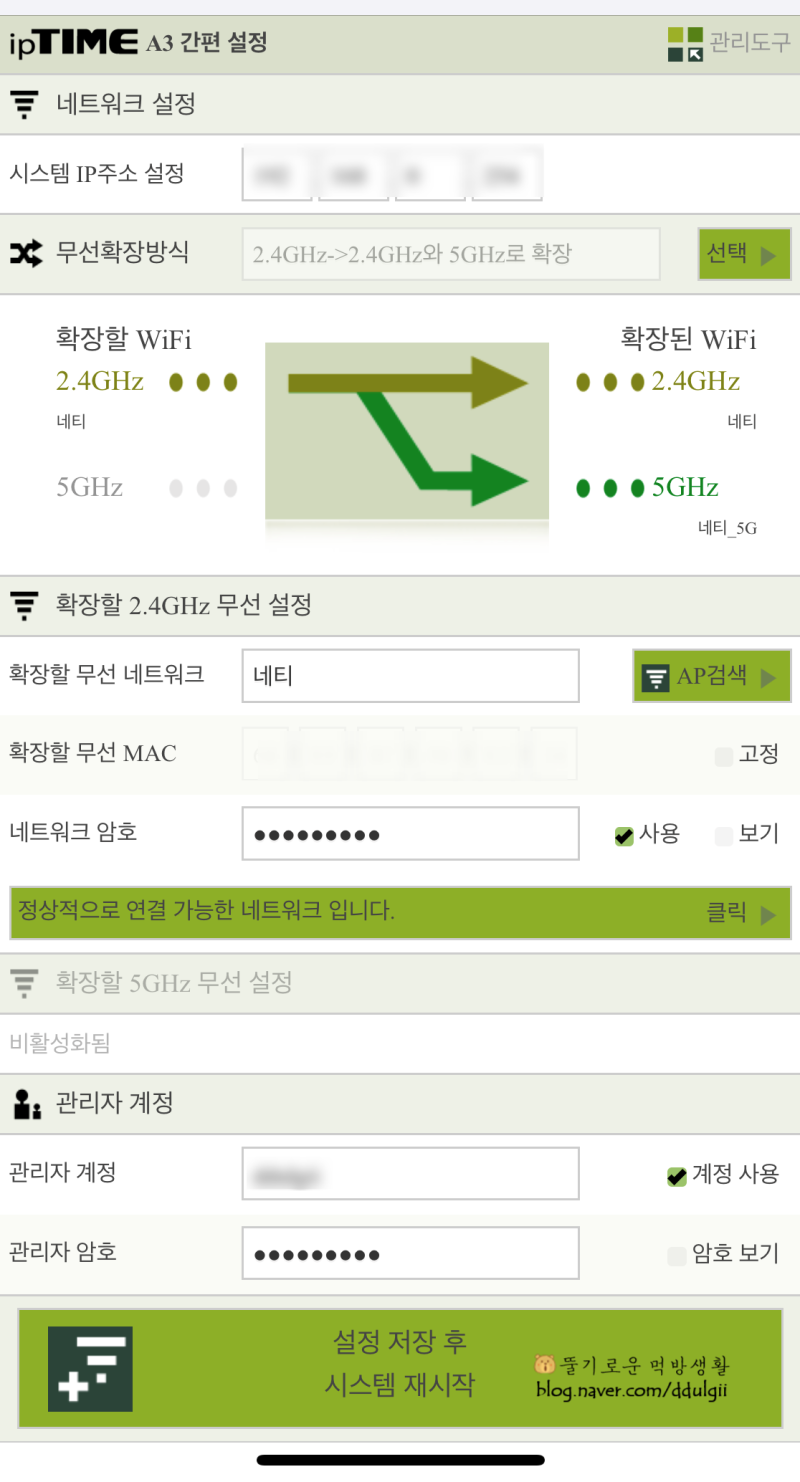Click the WiFi icon beside 네트워크 설정
Viewport: 800px width, 1482px height.
coord(23,104)
